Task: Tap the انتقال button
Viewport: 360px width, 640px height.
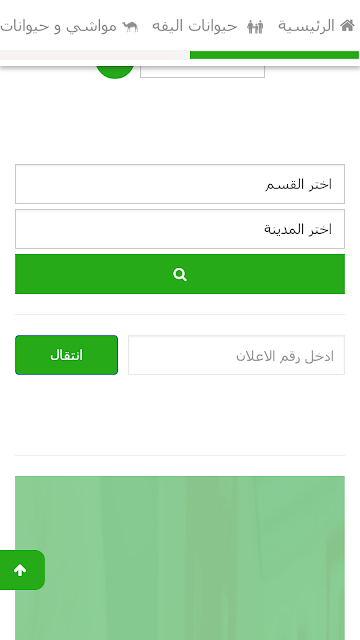Action: tap(67, 355)
